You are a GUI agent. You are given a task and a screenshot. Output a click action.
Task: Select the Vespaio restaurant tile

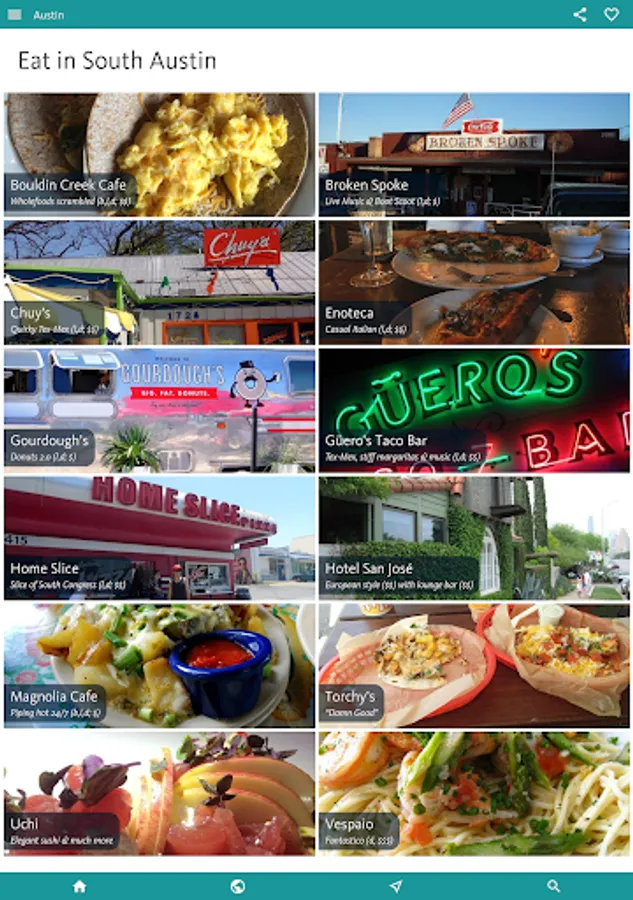(474, 793)
